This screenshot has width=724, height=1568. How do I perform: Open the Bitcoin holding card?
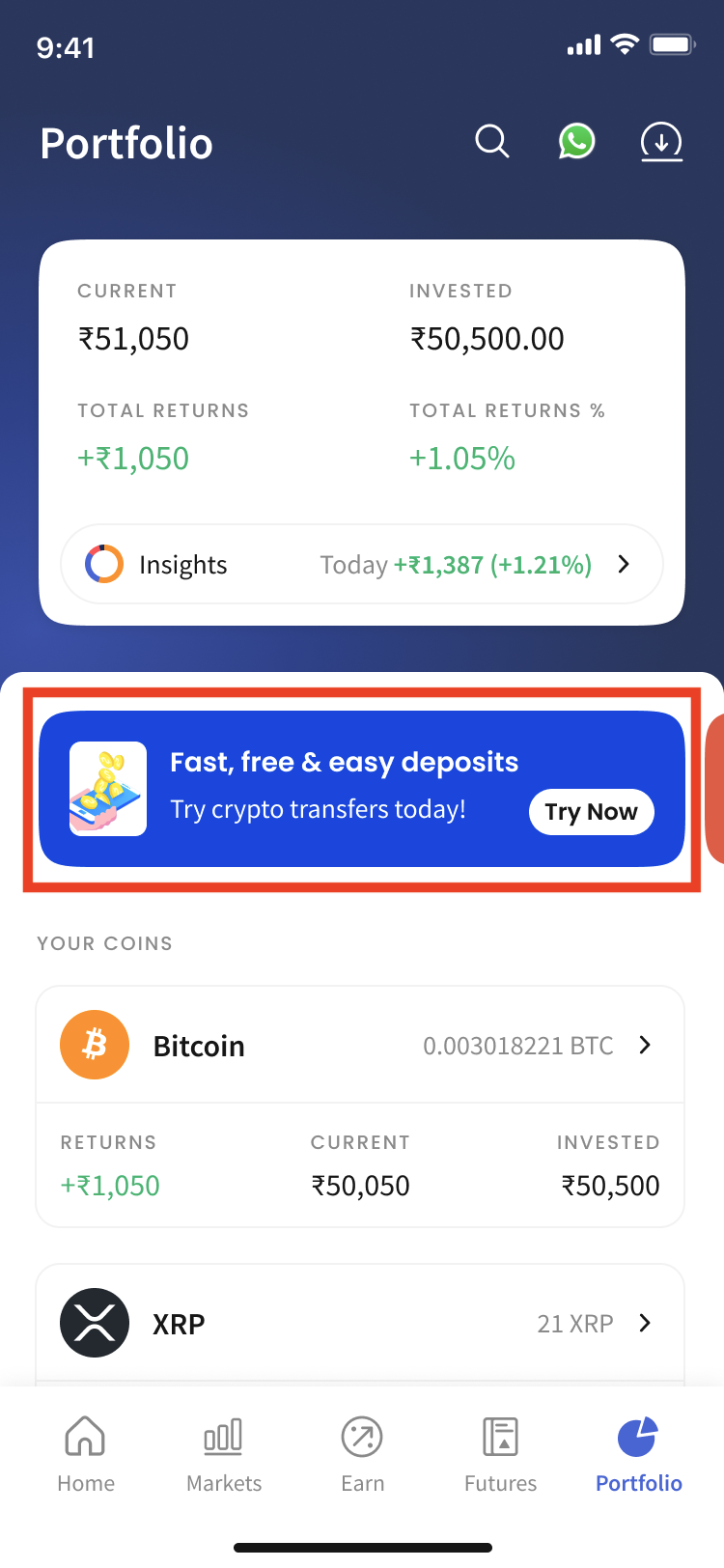(360, 1106)
